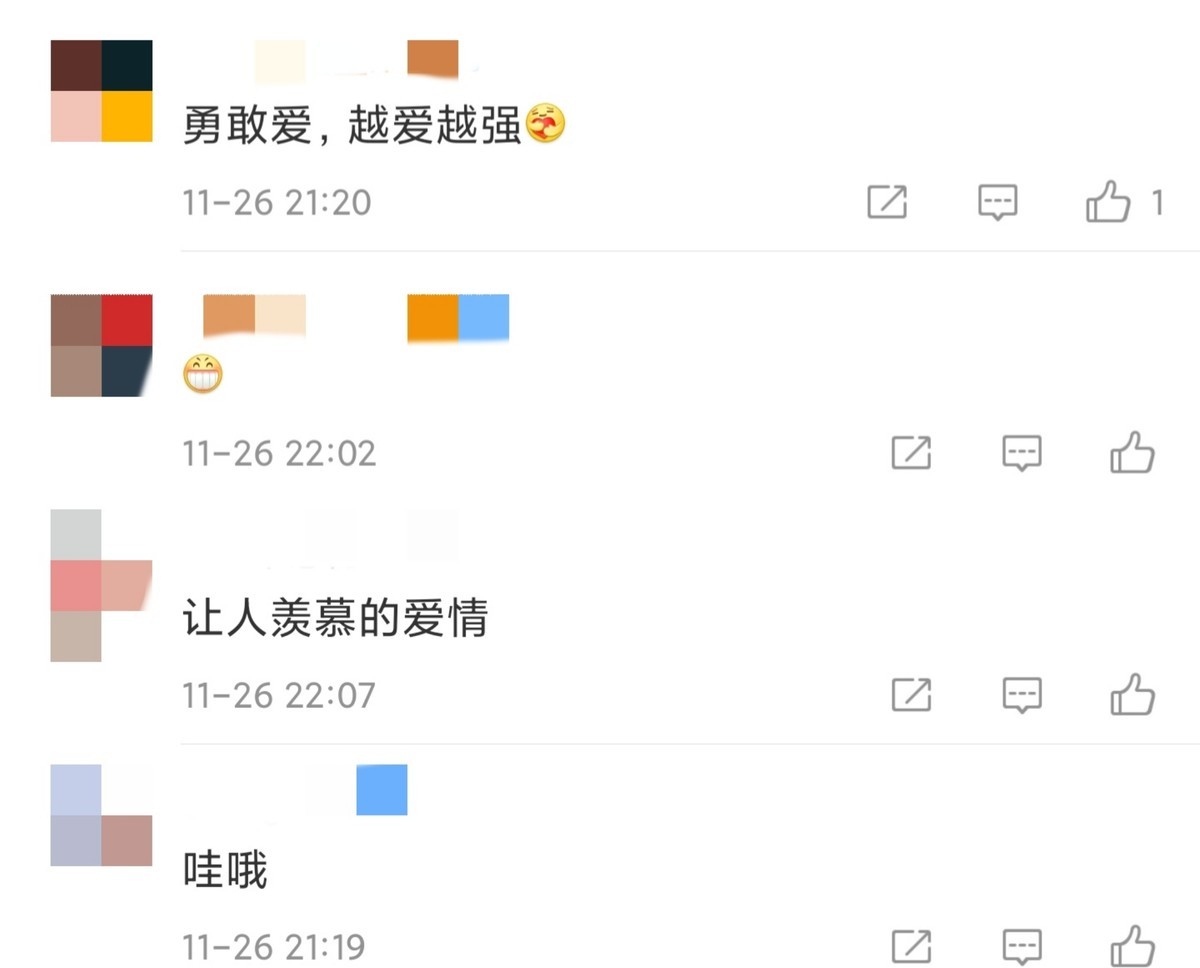Viewport: 1200px width, 968px height.
Task: Repost the comment "让人羡慕的爱情"
Action: (x=911, y=694)
